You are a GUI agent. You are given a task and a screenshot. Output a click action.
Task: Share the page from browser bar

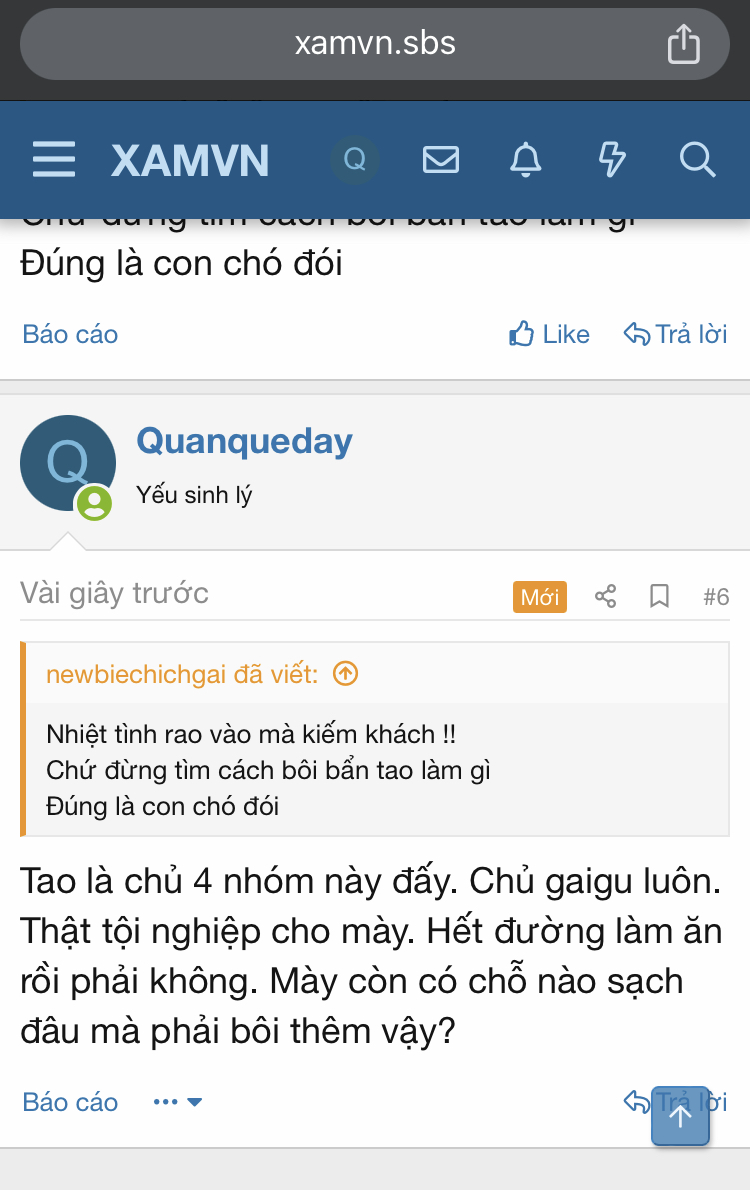[x=684, y=44]
